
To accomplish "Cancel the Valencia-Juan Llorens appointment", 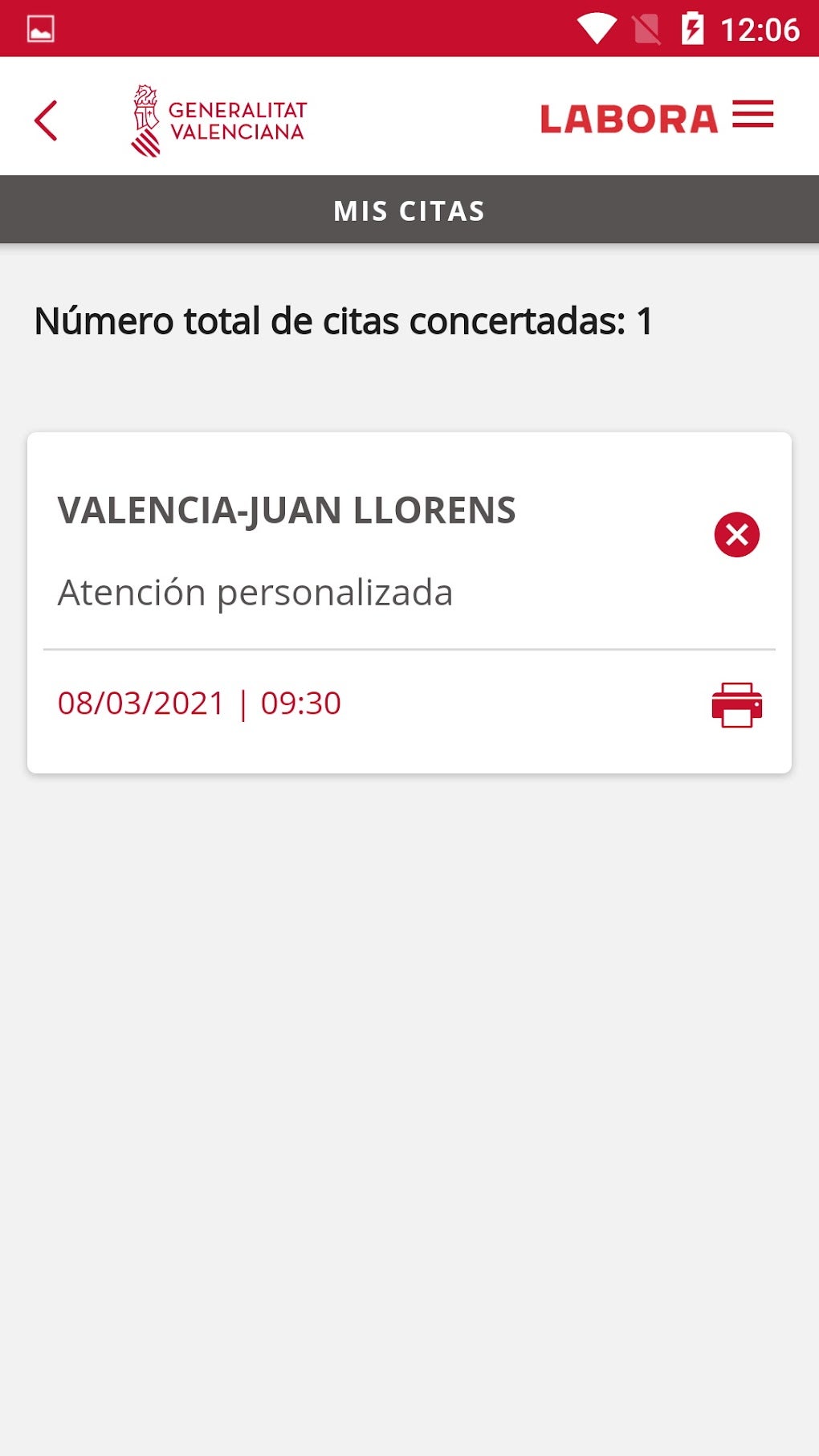I will tap(736, 535).
